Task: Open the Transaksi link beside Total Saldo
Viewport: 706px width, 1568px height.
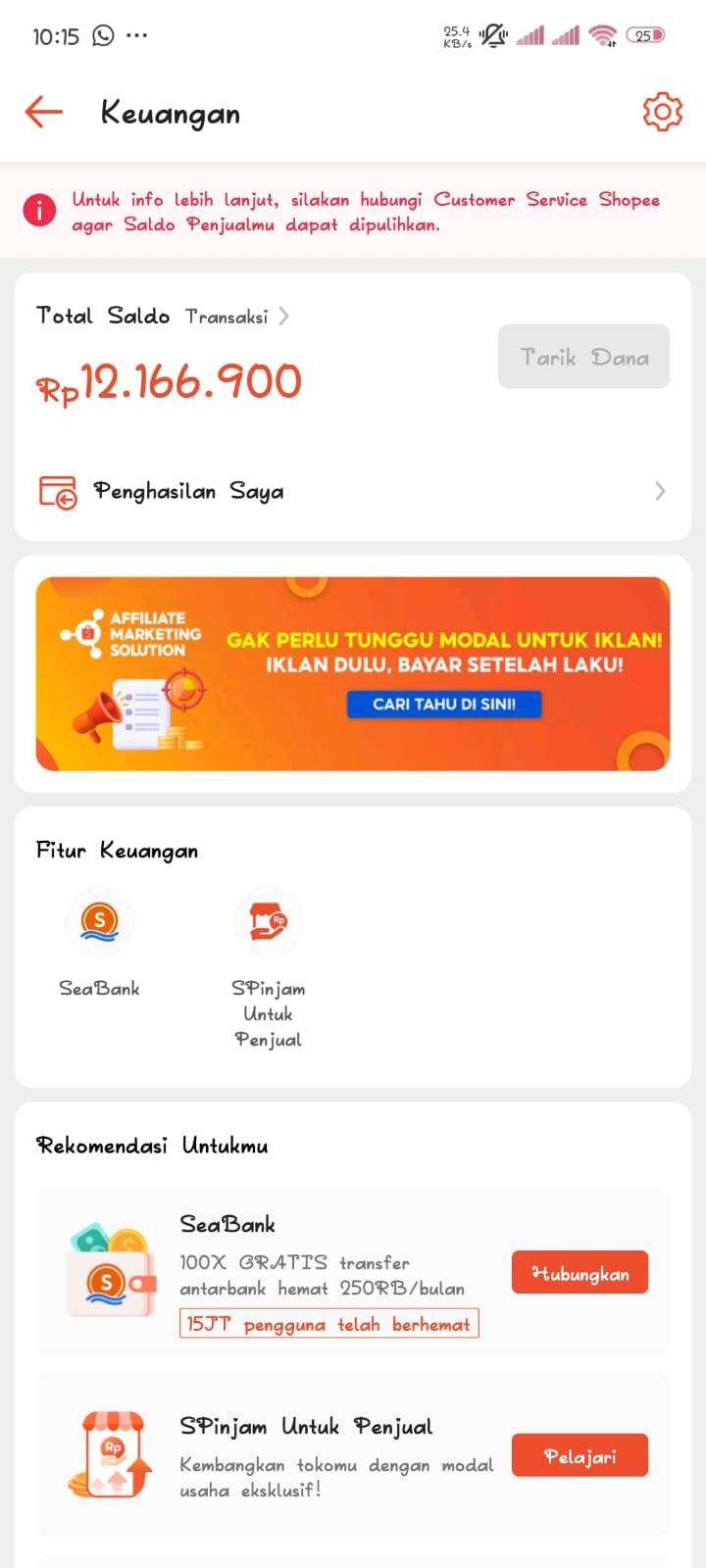Action: [x=236, y=317]
